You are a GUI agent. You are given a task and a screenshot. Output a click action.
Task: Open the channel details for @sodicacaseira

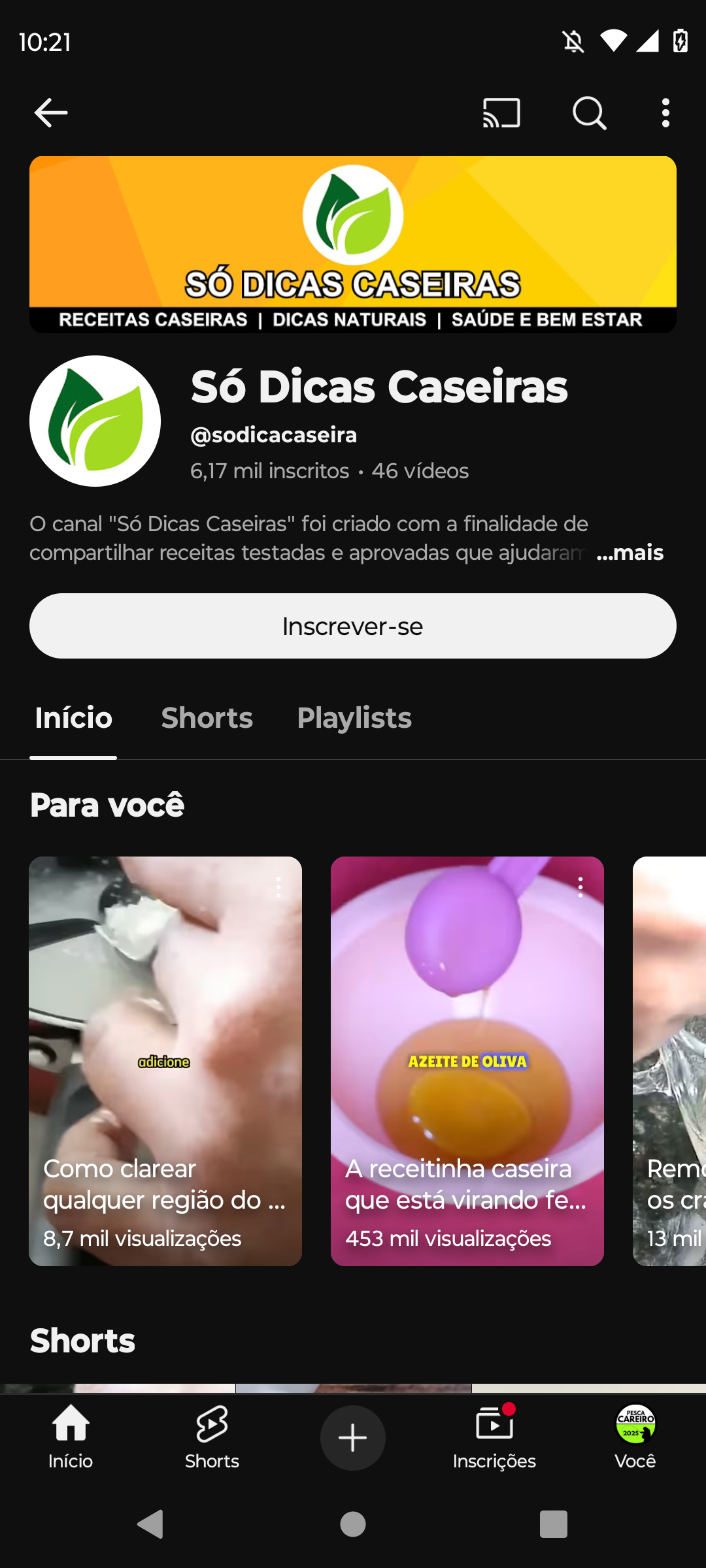[x=273, y=435]
